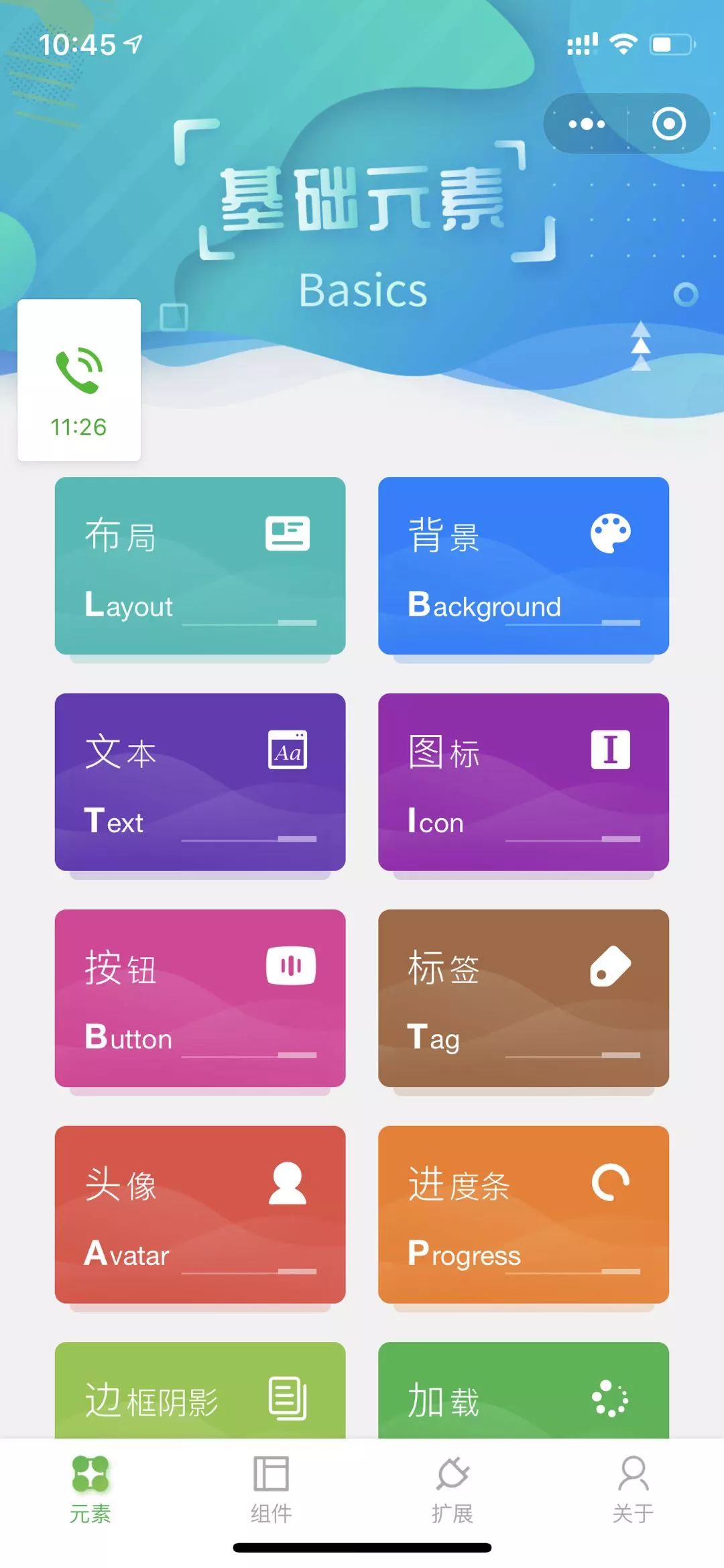Viewport: 724px width, 1568px height.
Task: Open the Layout card
Action: [200, 565]
